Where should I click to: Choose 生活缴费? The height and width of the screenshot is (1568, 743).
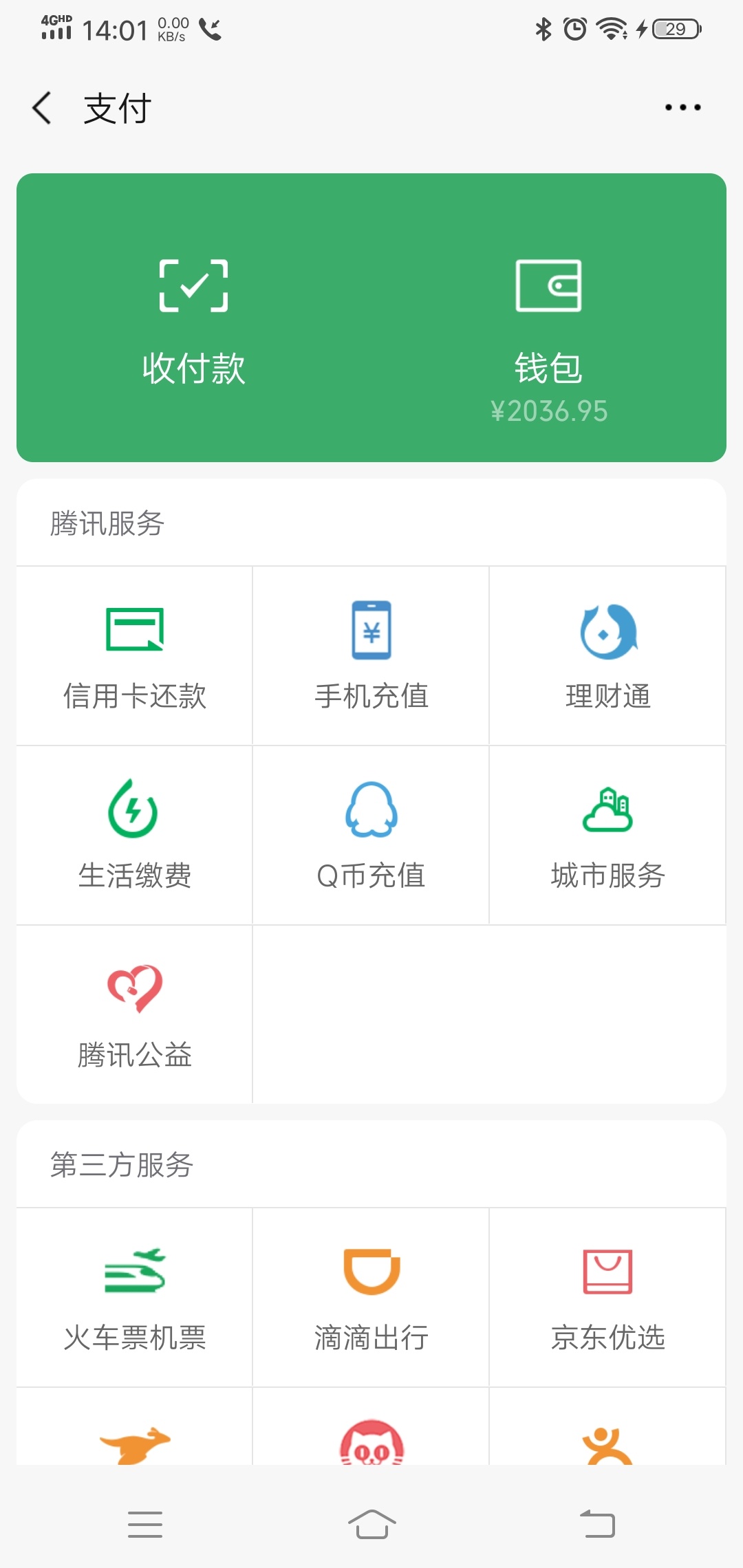[135, 836]
